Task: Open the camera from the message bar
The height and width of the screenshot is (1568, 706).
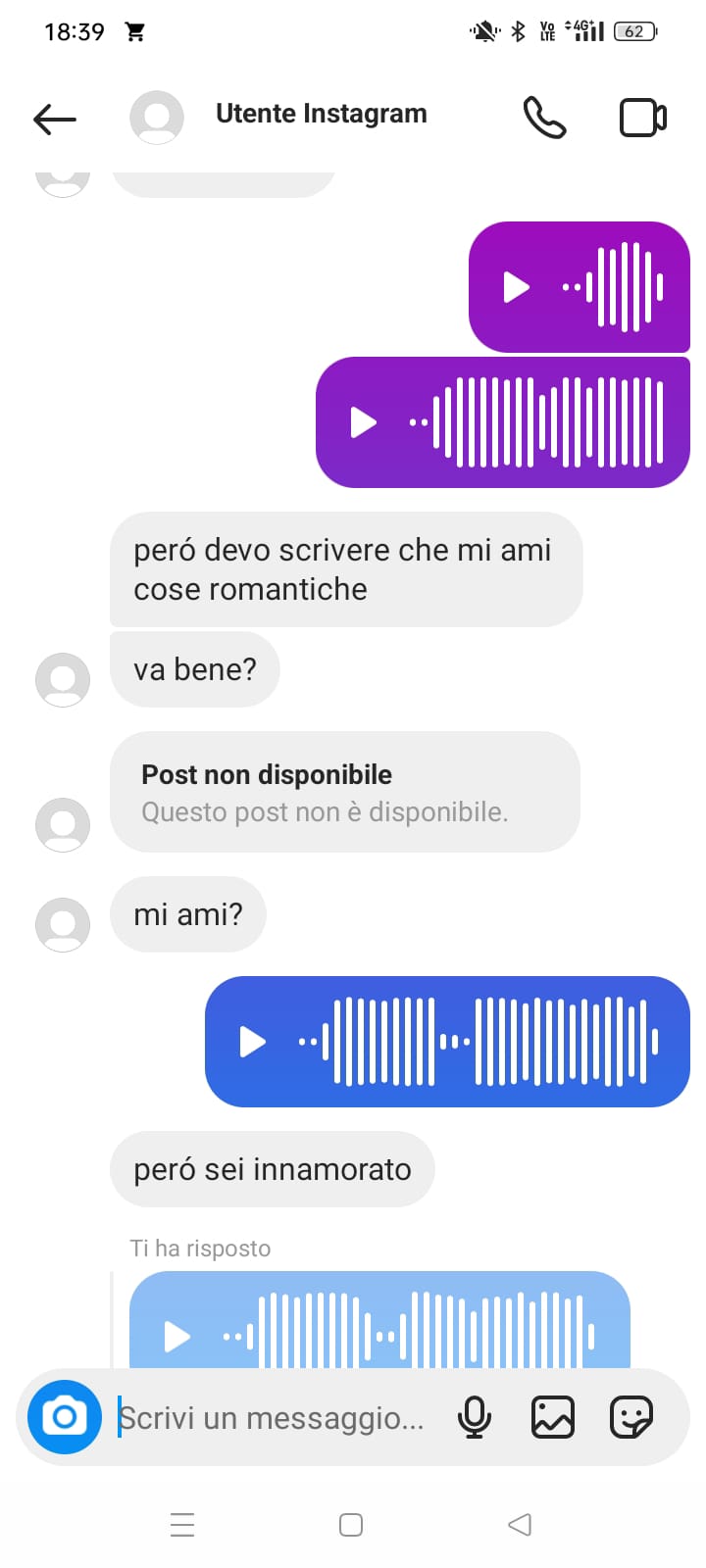Action: 65,1417
